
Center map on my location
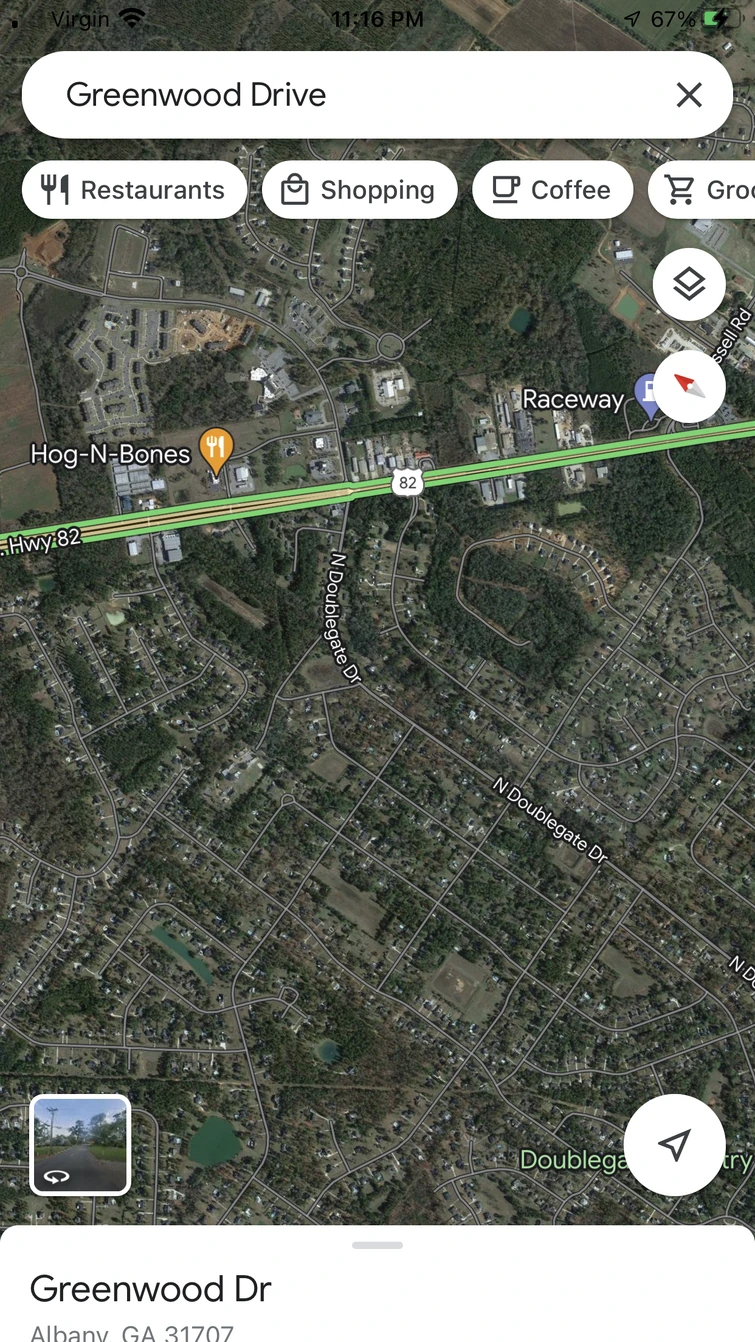click(674, 1145)
